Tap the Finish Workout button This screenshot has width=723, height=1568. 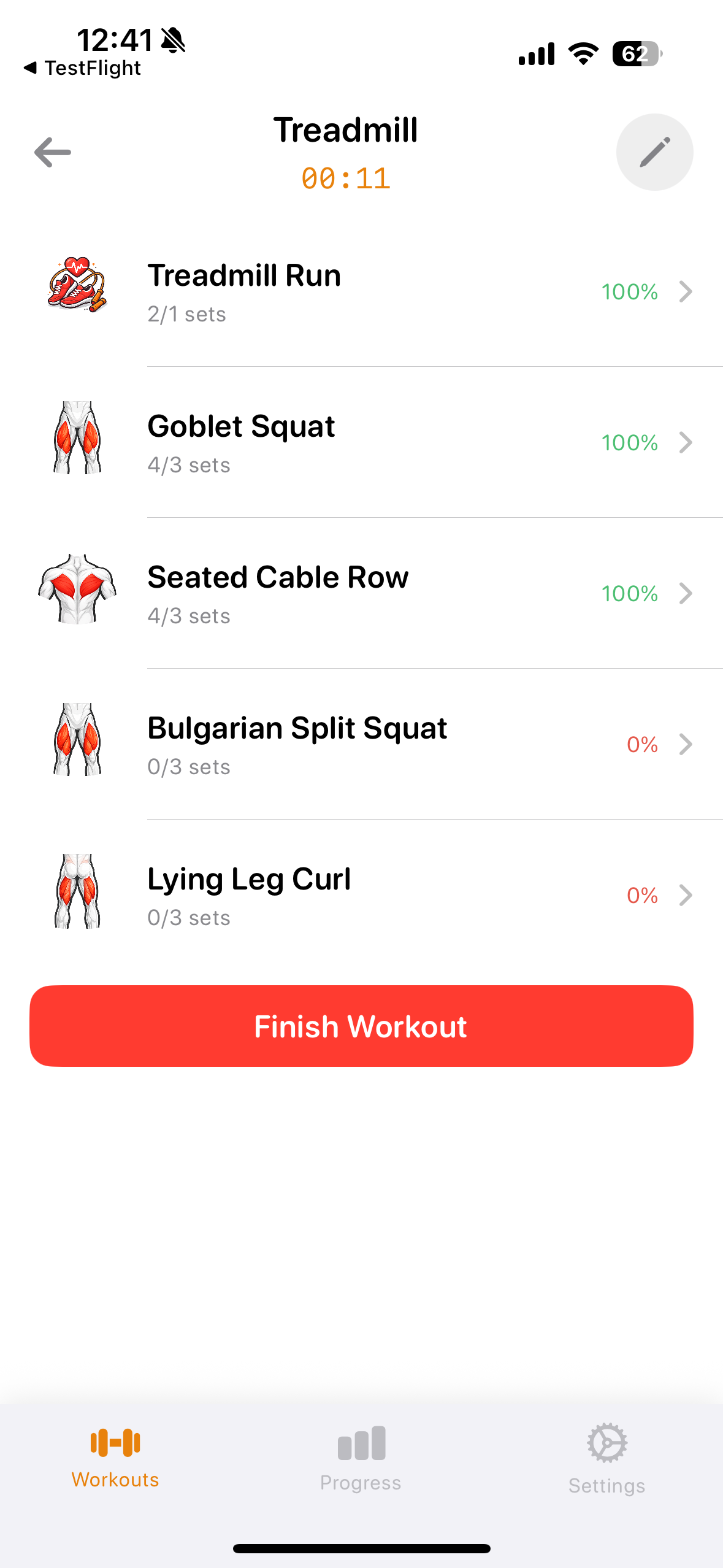click(361, 1026)
